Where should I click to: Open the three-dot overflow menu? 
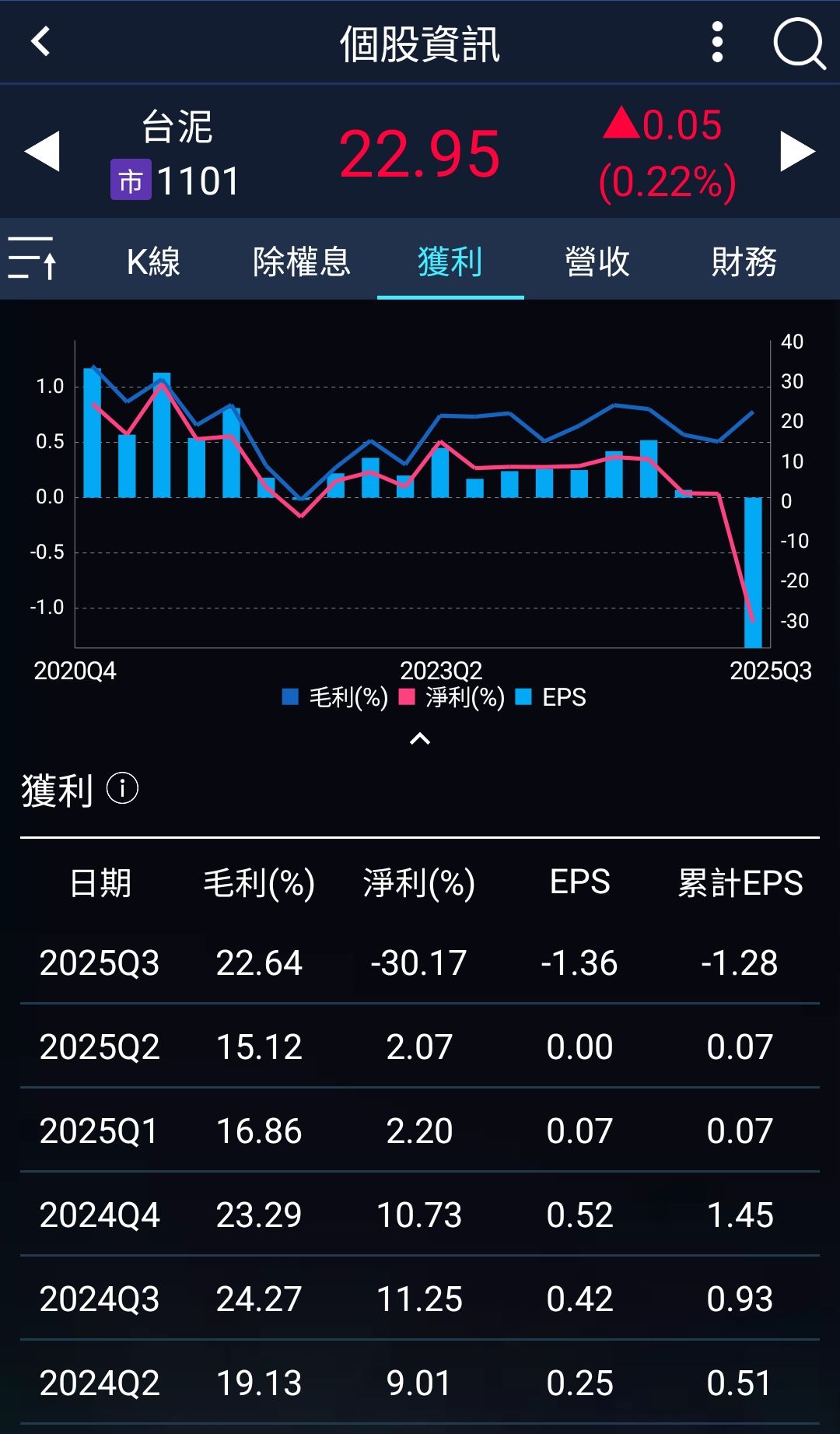tap(717, 42)
